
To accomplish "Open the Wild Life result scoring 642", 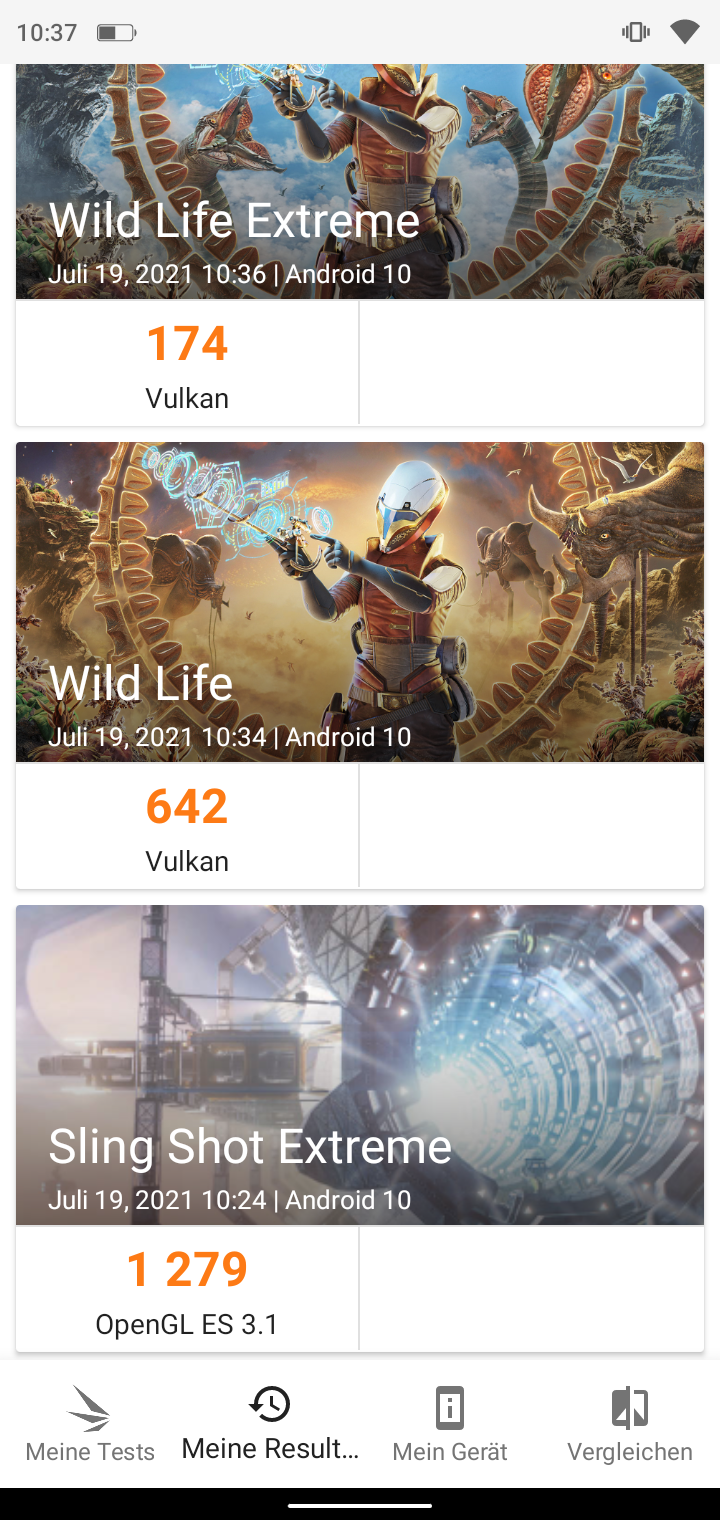I will click(x=360, y=665).
